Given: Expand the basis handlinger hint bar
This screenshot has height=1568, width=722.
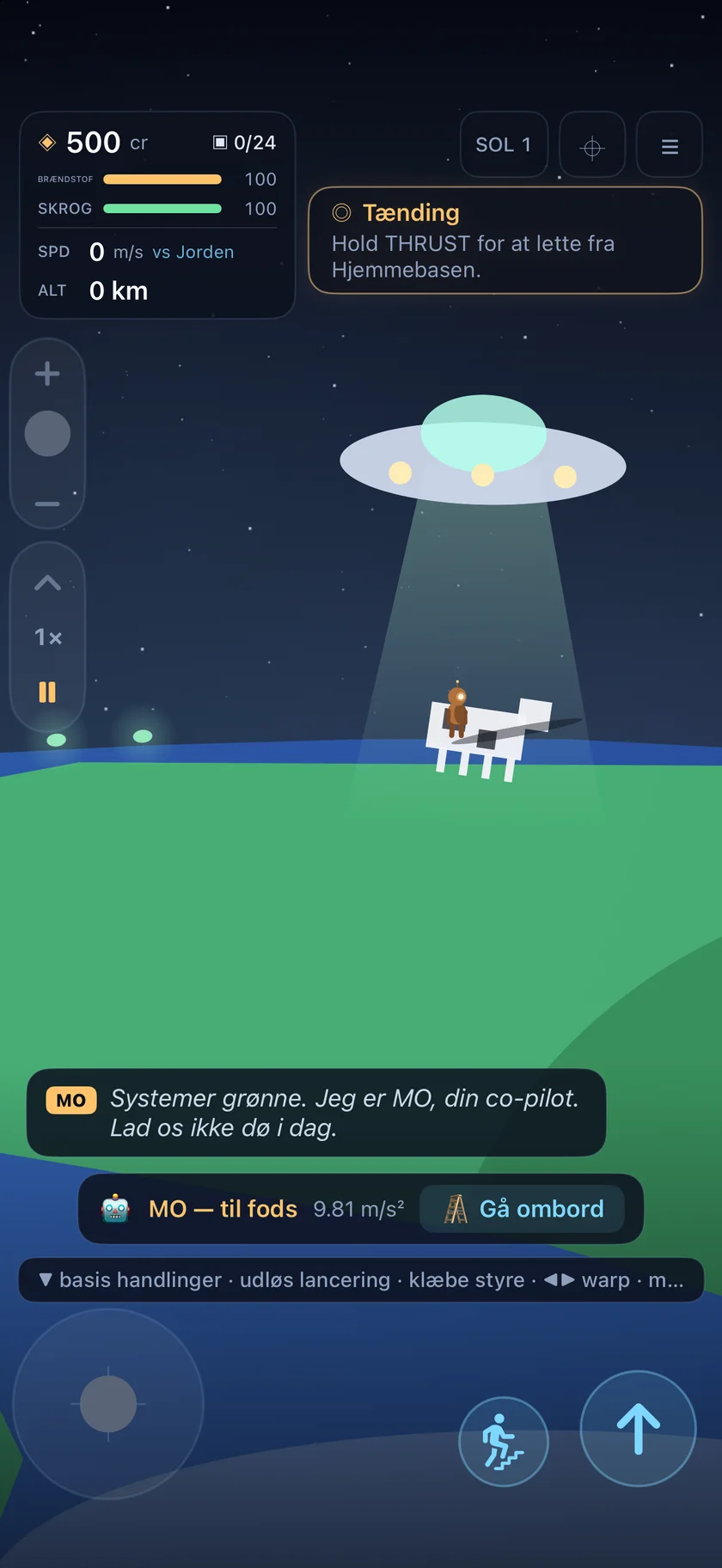Looking at the screenshot, I should 361,1280.
